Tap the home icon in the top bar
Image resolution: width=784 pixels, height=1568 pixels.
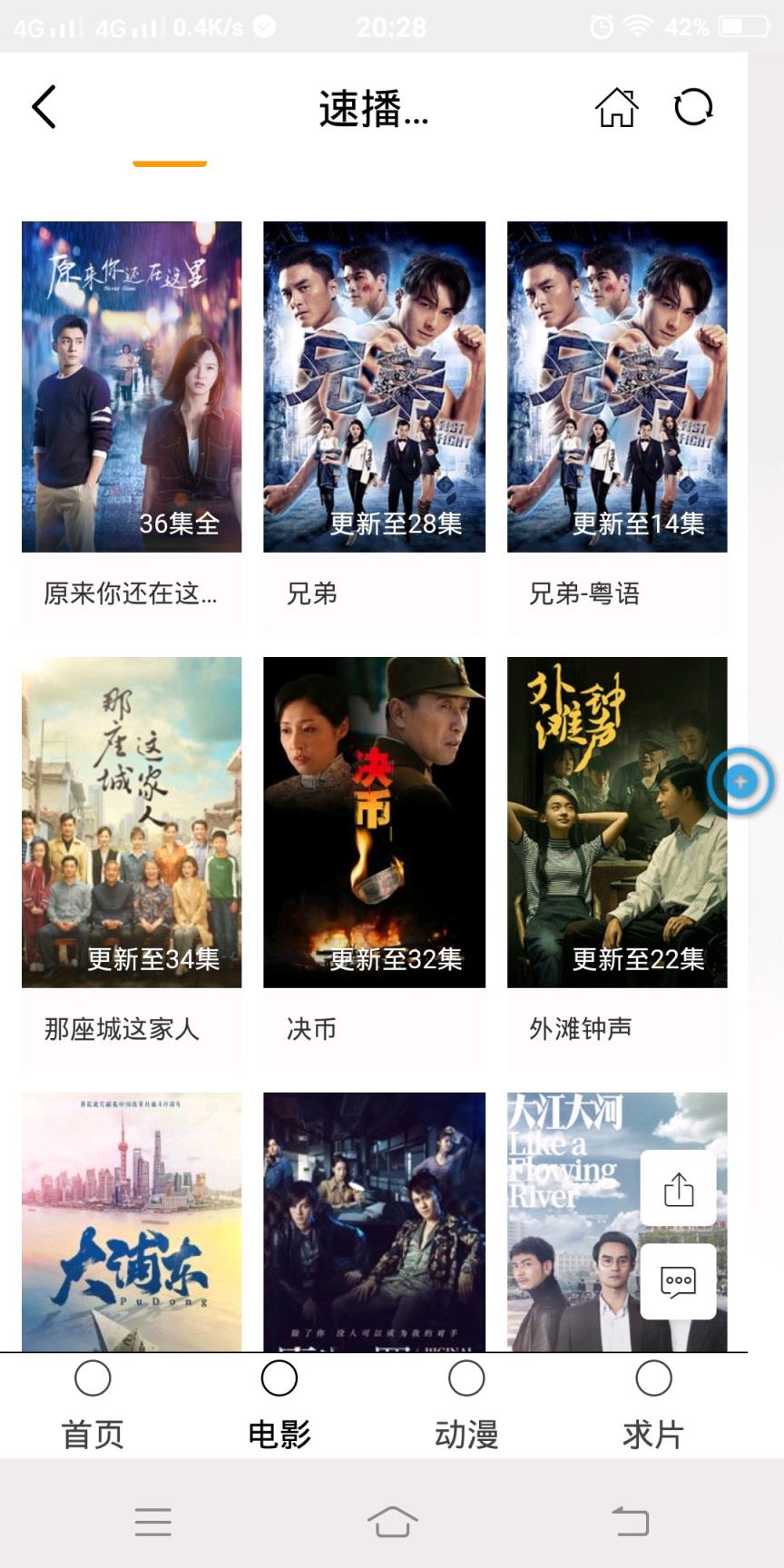618,105
